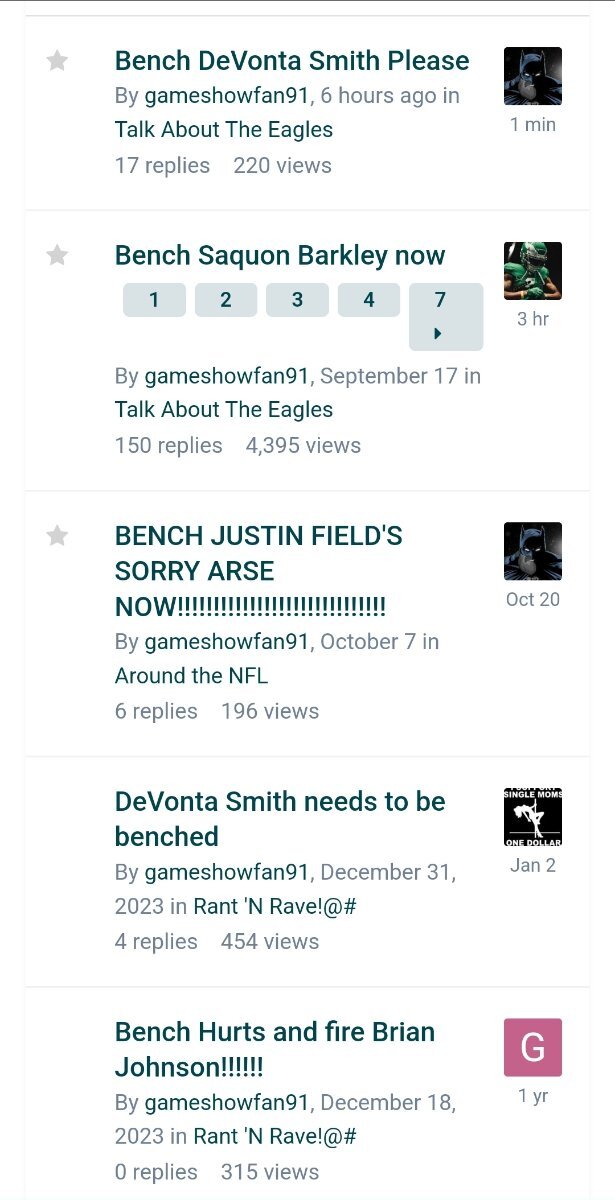Open gameshowfan91's profile under DeVonta Smith needs benched
Viewport: 615px width, 1200px height.
226,872
